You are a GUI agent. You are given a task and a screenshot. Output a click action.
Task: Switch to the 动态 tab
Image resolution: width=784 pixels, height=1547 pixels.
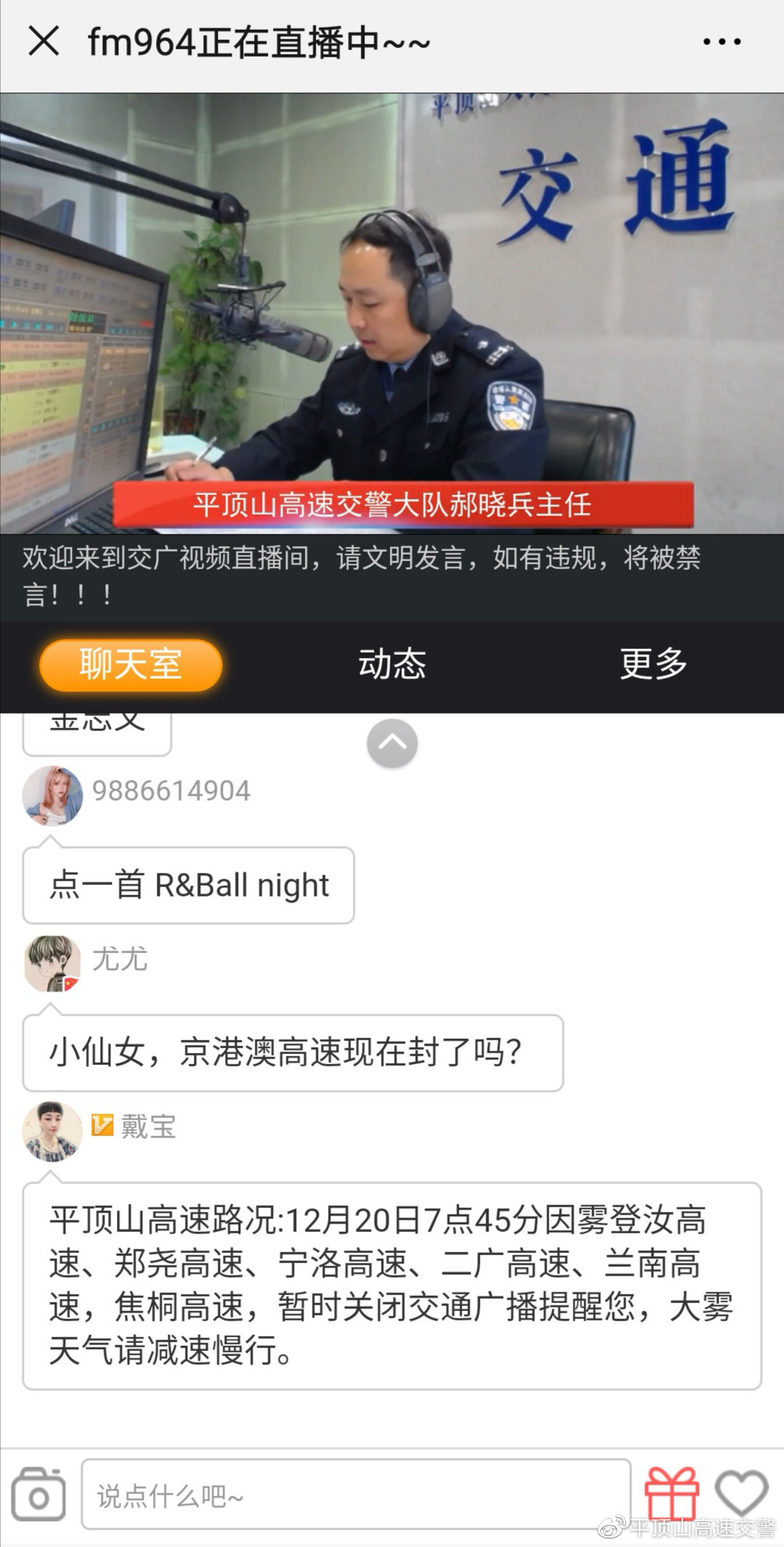392,664
